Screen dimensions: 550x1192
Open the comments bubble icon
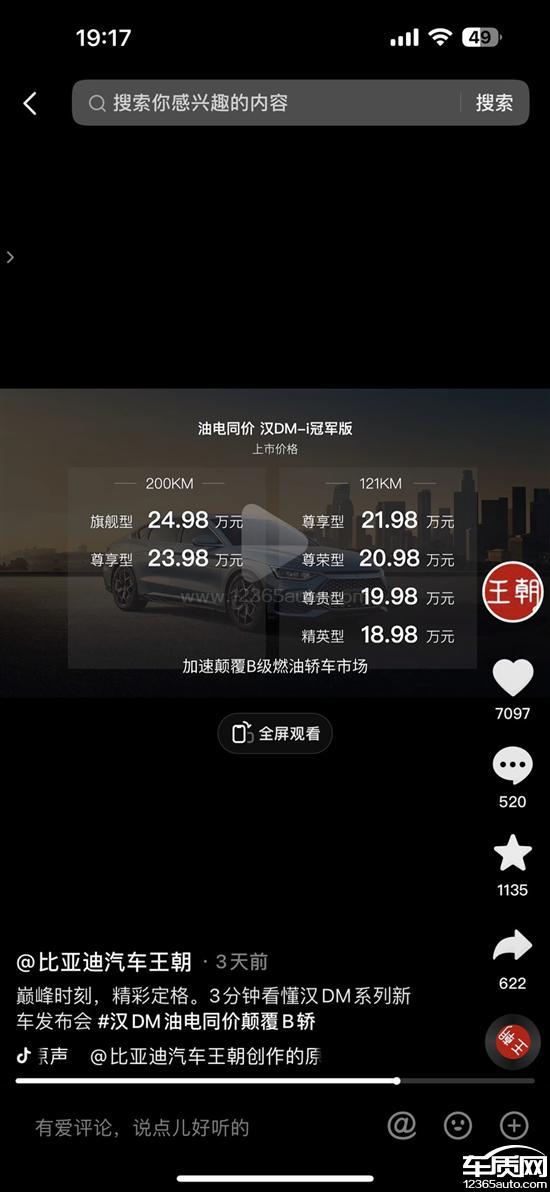[x=513, y=766]
